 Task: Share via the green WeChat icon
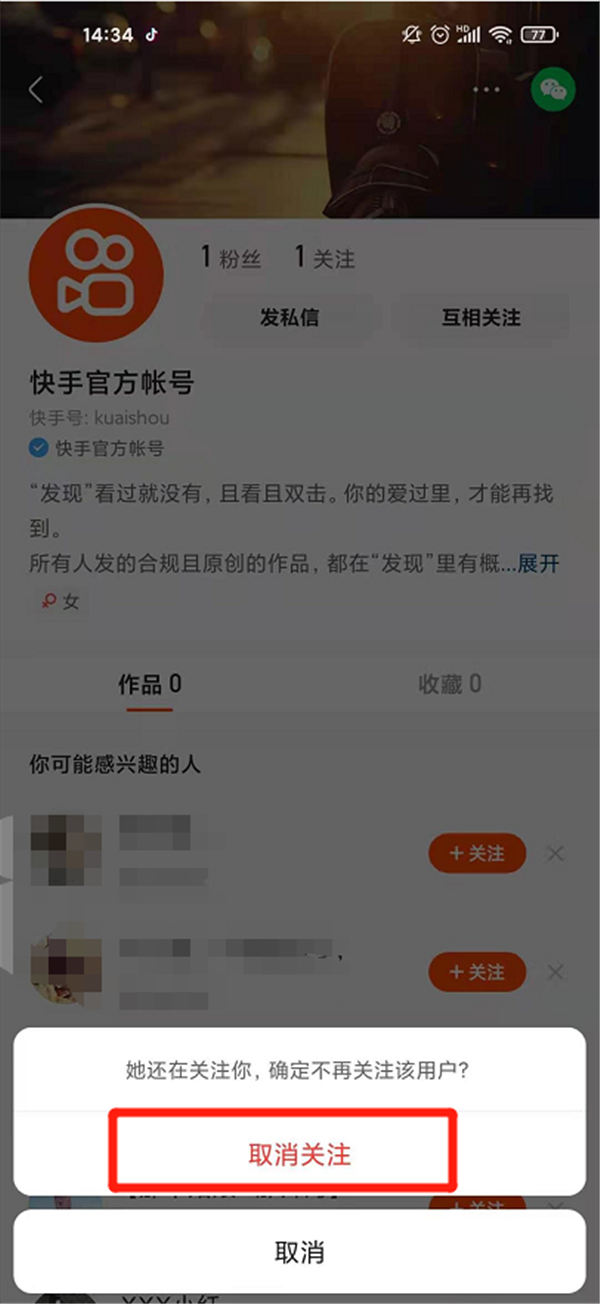[x=553, y=90]
